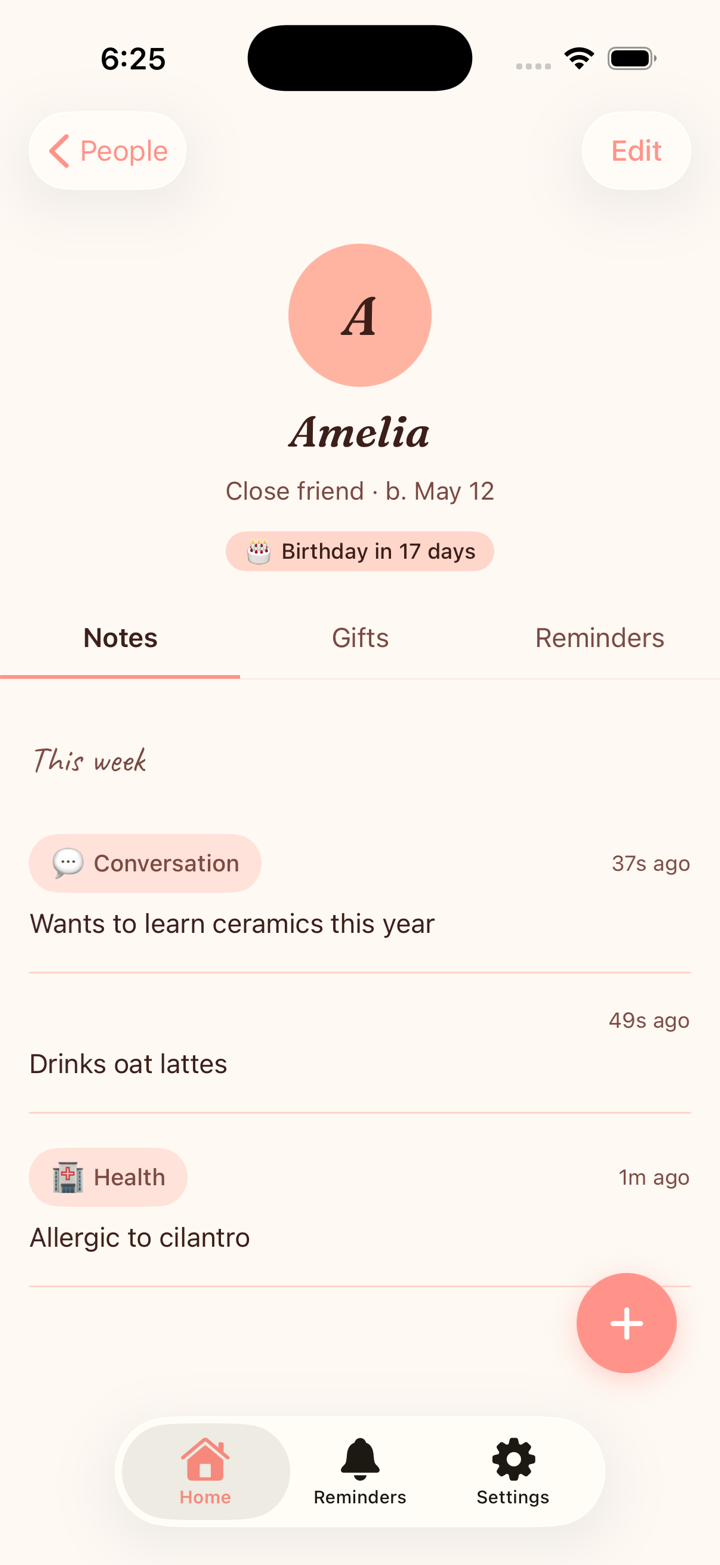The width and height of the screenshot is (720, 1565).
Task: Click the back chevron next to People
Action: 58,150
